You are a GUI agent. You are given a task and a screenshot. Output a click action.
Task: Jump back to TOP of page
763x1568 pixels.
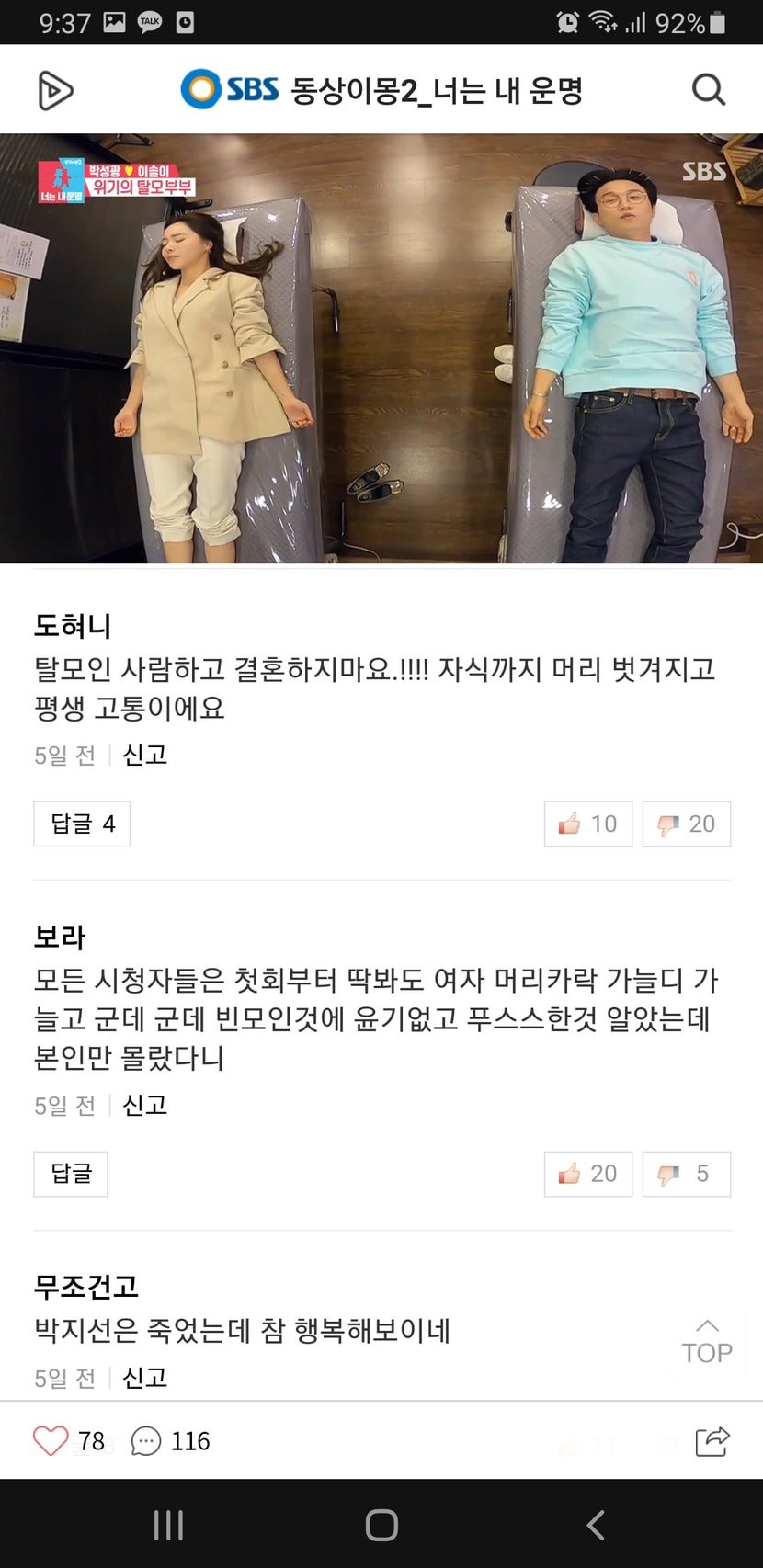point(706,1342)
